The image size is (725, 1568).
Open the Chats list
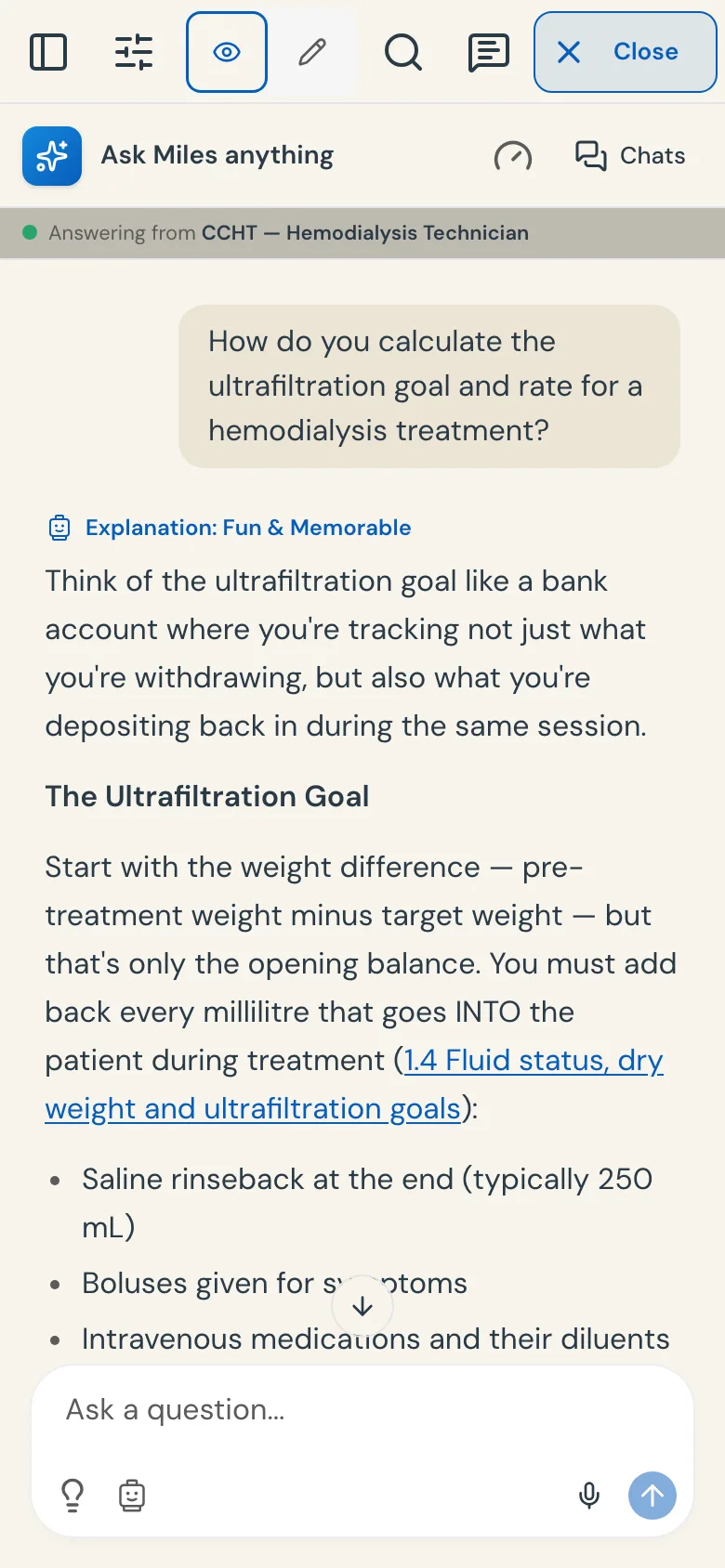630,156
